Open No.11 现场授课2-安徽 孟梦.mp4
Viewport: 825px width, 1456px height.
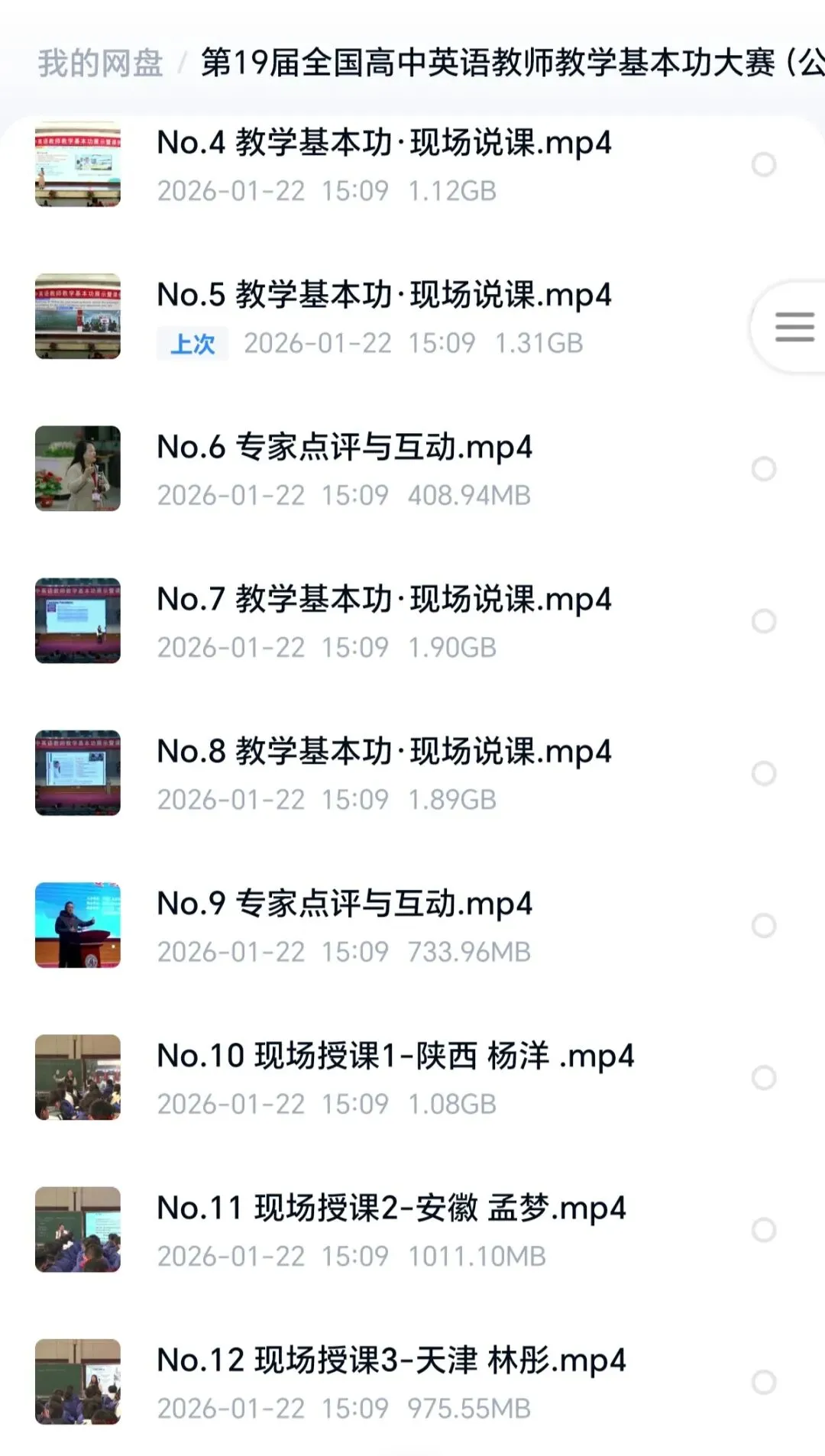coord(390,1208)
